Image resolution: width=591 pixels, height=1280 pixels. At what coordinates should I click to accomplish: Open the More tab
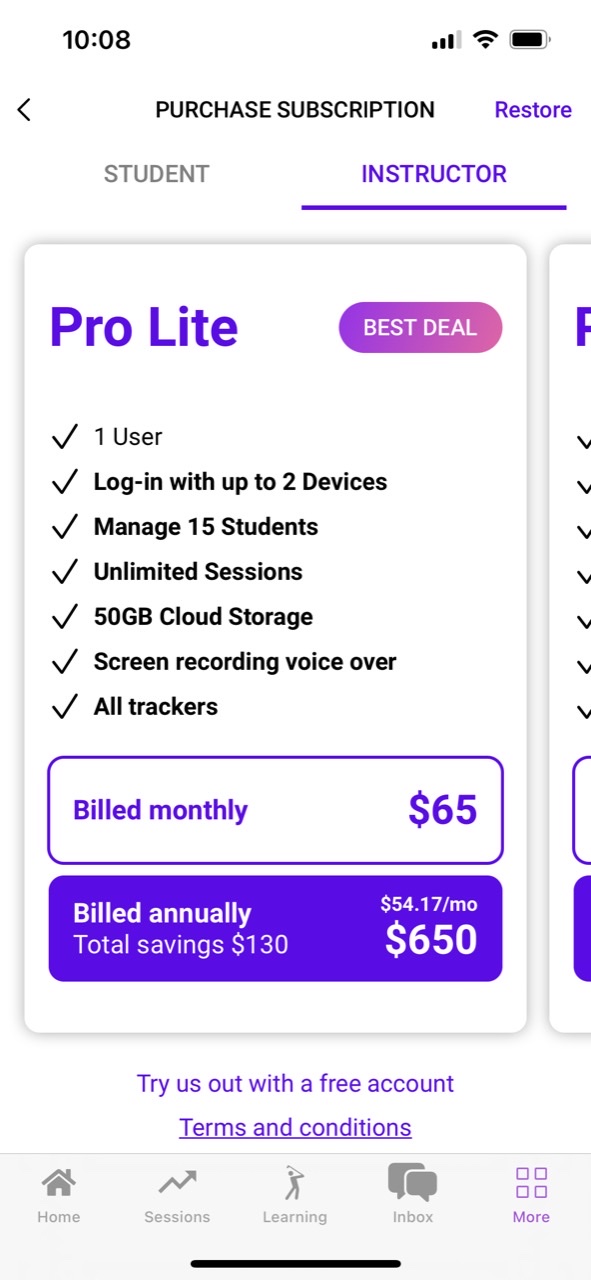point(531,1195)
